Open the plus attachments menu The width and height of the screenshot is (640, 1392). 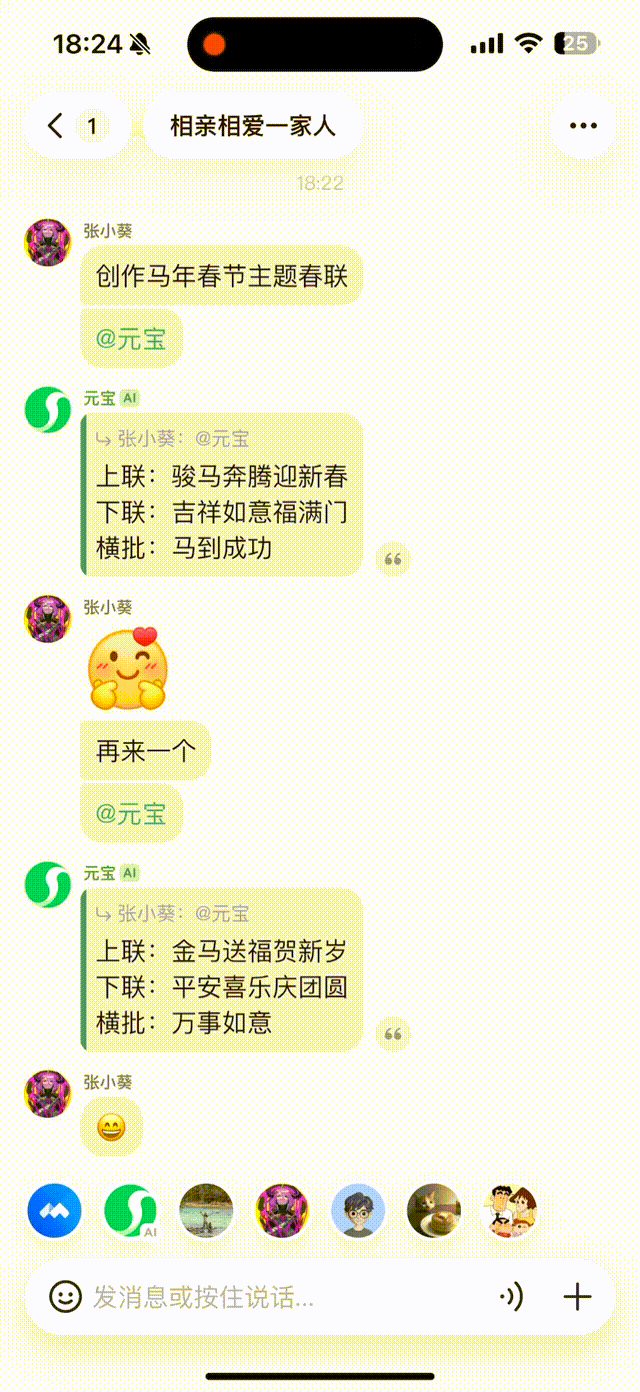point(577,1298)
